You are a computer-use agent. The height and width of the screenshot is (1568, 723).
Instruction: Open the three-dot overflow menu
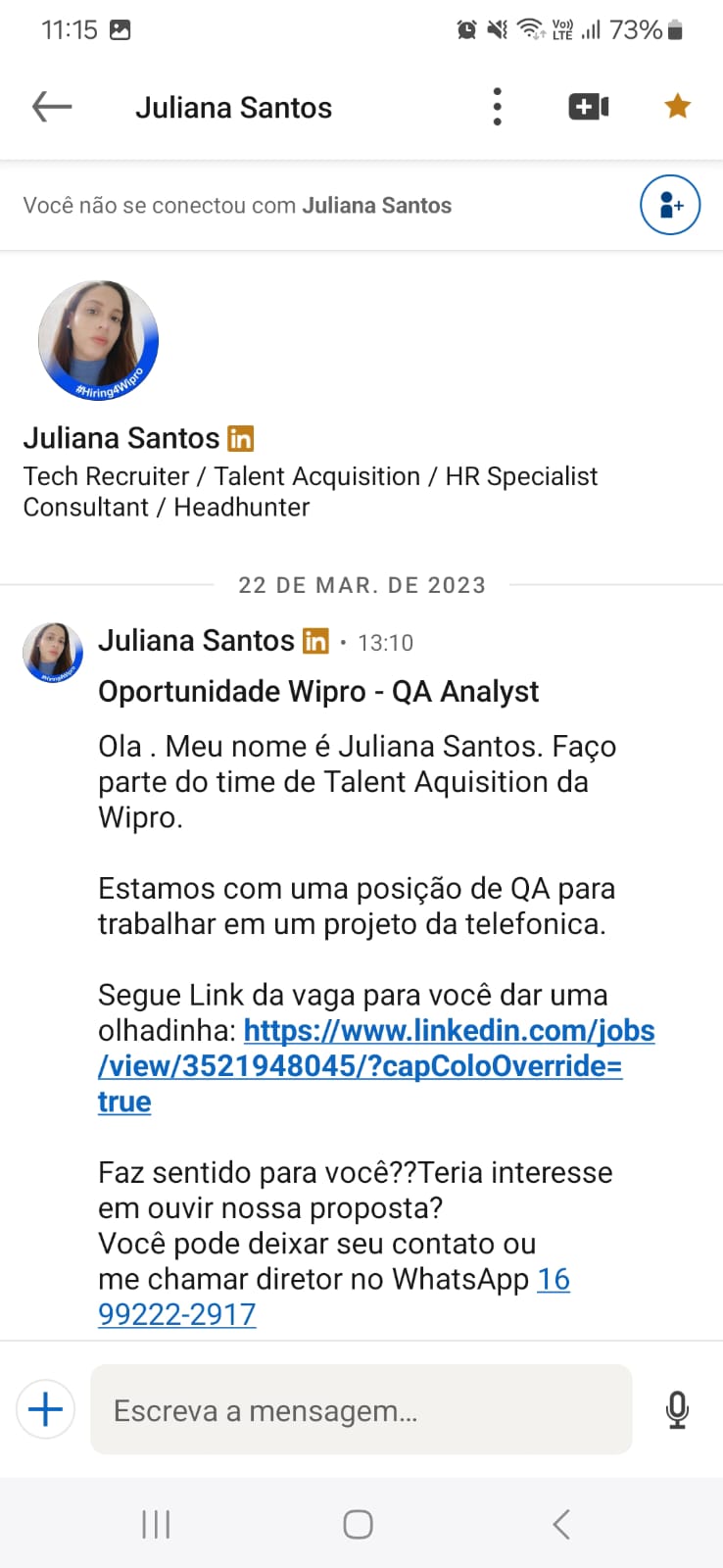point(498,107)
